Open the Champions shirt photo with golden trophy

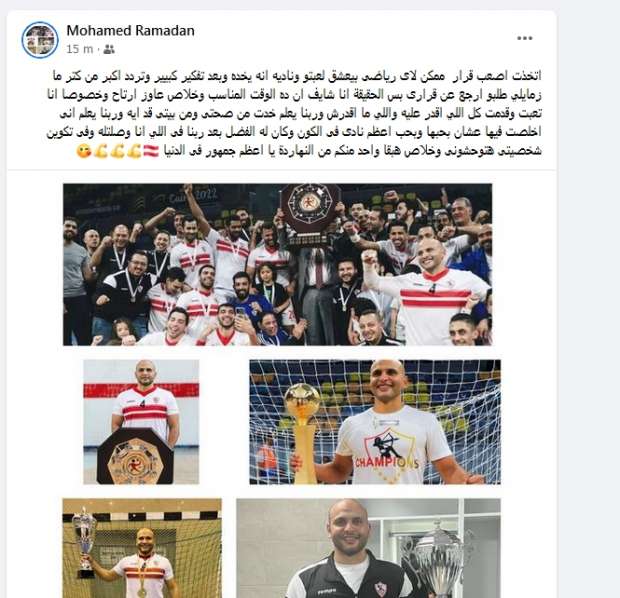click(374, 422)
